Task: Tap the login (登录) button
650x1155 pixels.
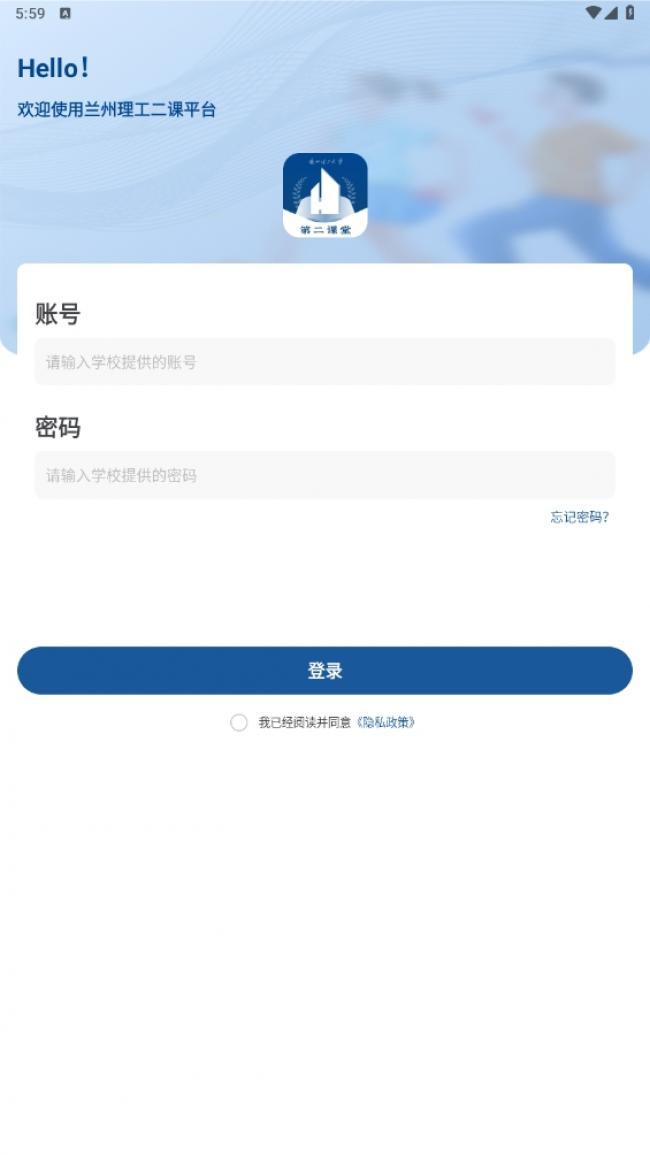Action: tap(324, 670)
